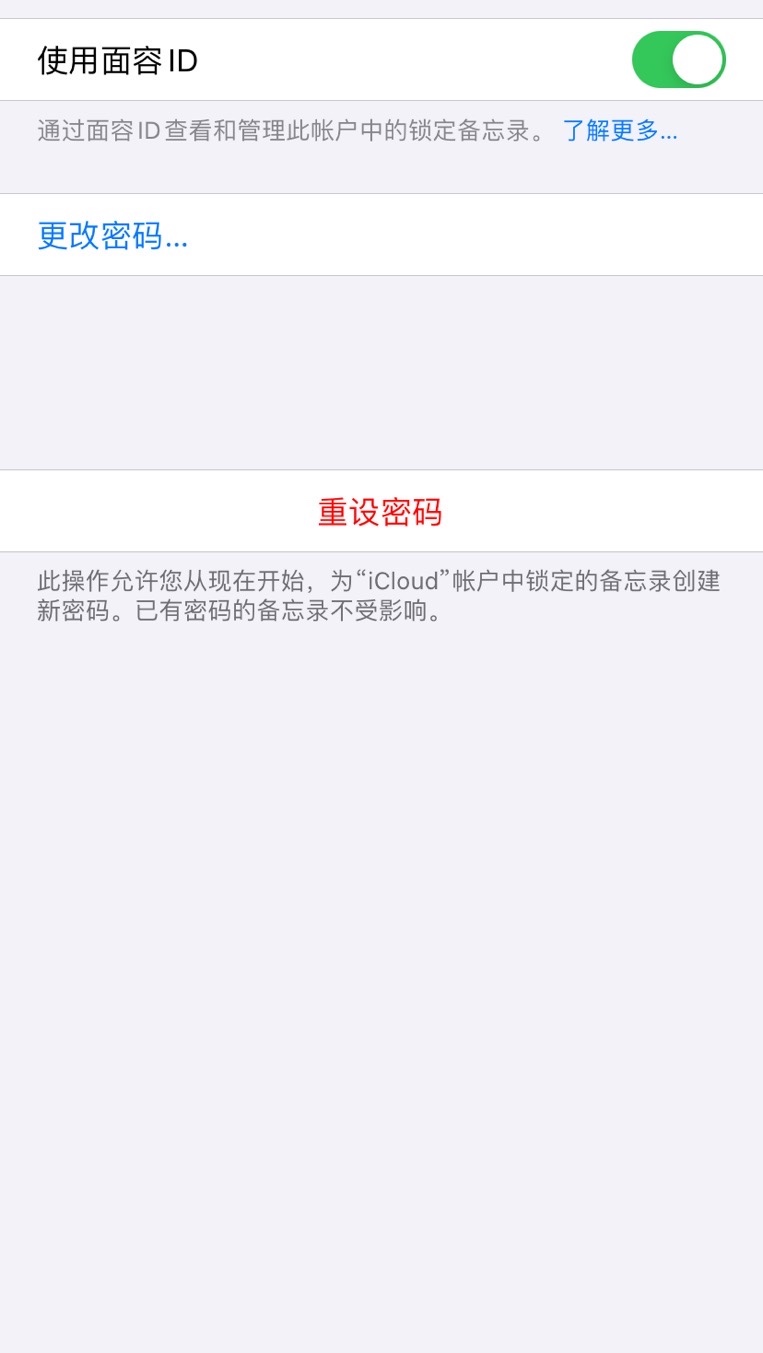Tap the red 重设密码 button
The image size is (763, 1353).
380,512
